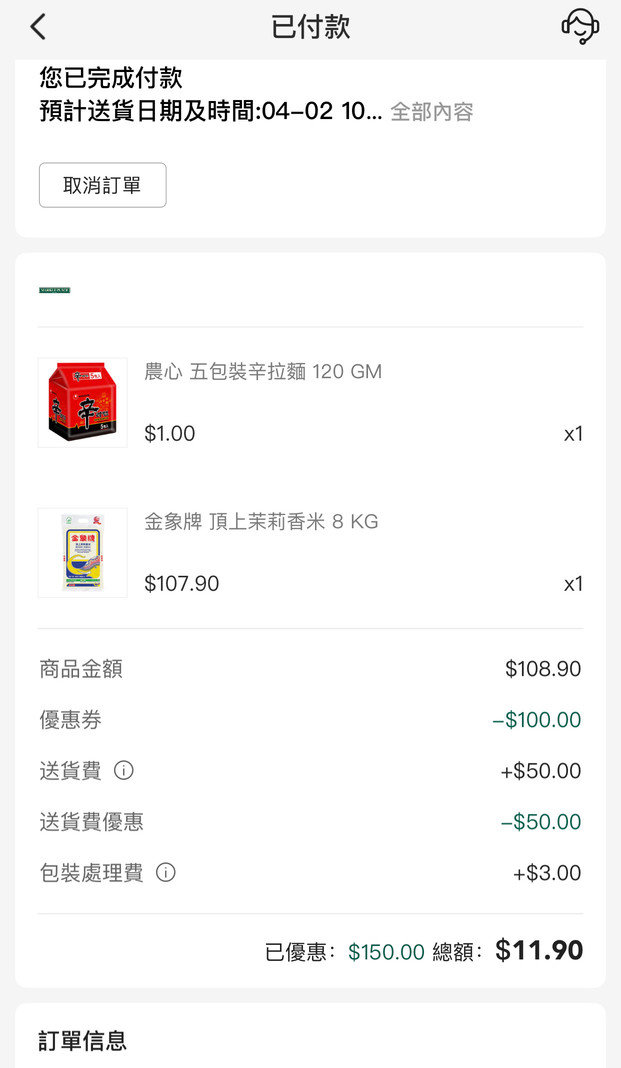Show info for 包裝處理費
Viewport: 621px width, 1068px height.
[x=166, y=873]
